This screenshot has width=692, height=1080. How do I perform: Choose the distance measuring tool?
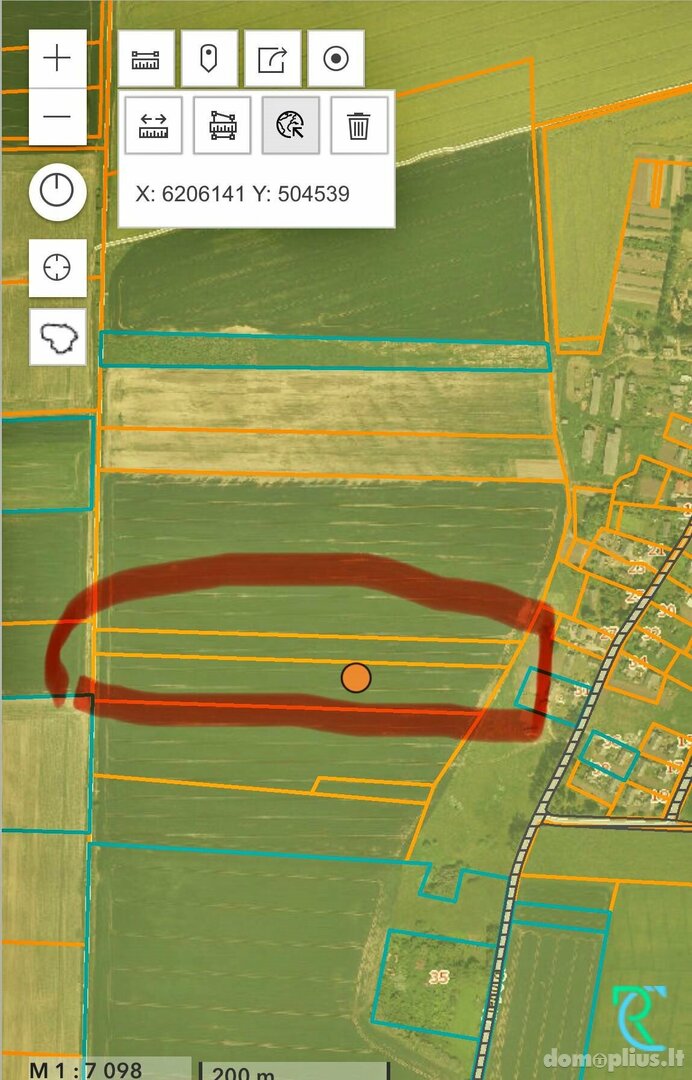click(x=153, y=125)
